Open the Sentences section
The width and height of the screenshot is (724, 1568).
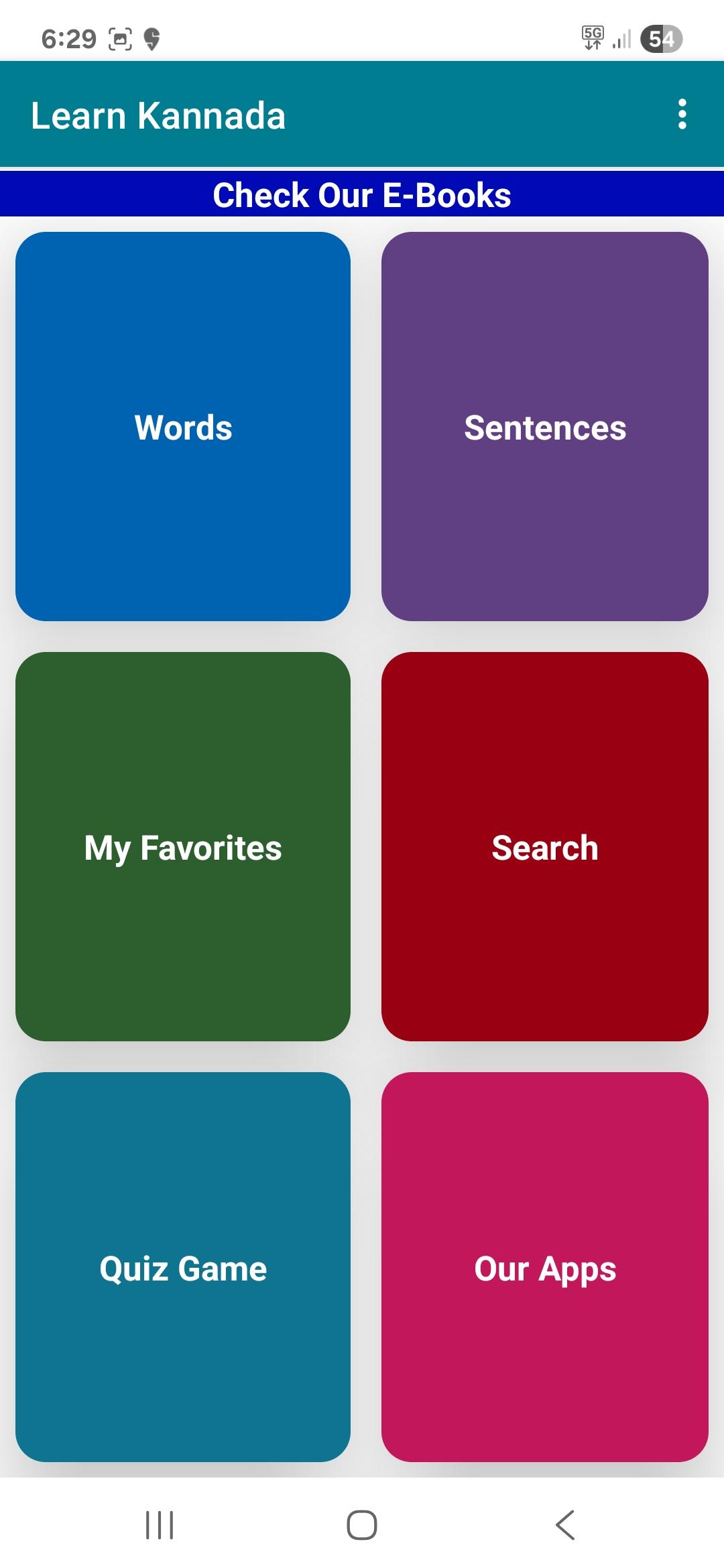[x=545, y=426]
